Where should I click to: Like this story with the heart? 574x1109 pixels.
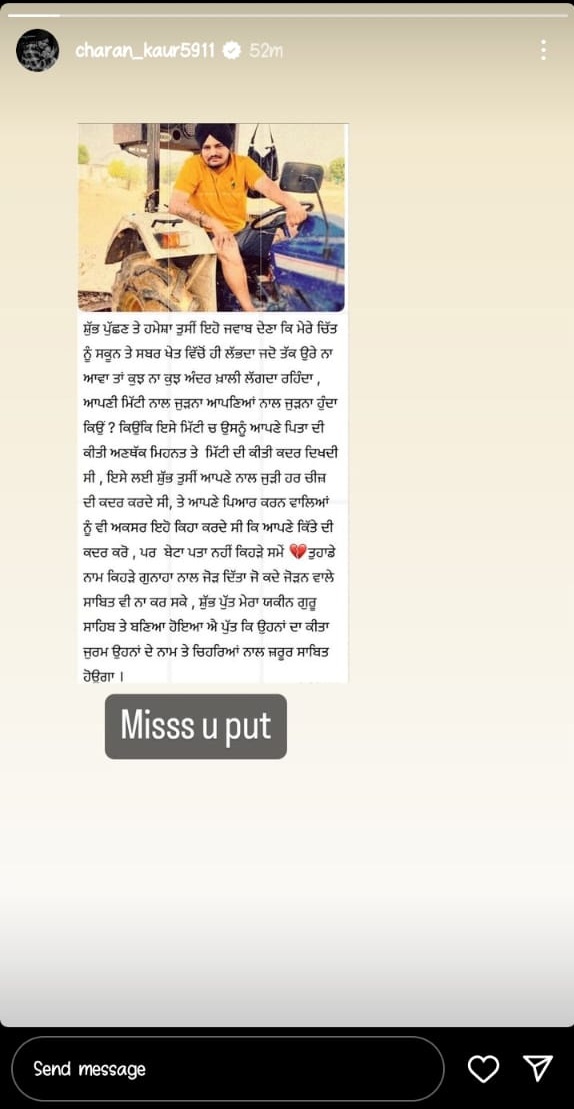(x=484, y=1069)
